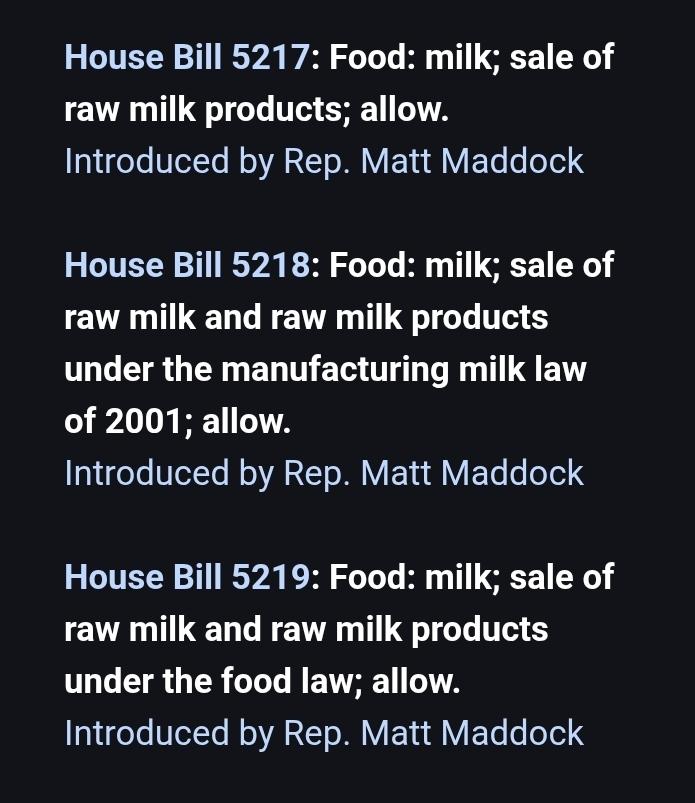View details for House Bill 5218
Screen dimensions: 695x803
pyautogui.click(x=186, y=266)
